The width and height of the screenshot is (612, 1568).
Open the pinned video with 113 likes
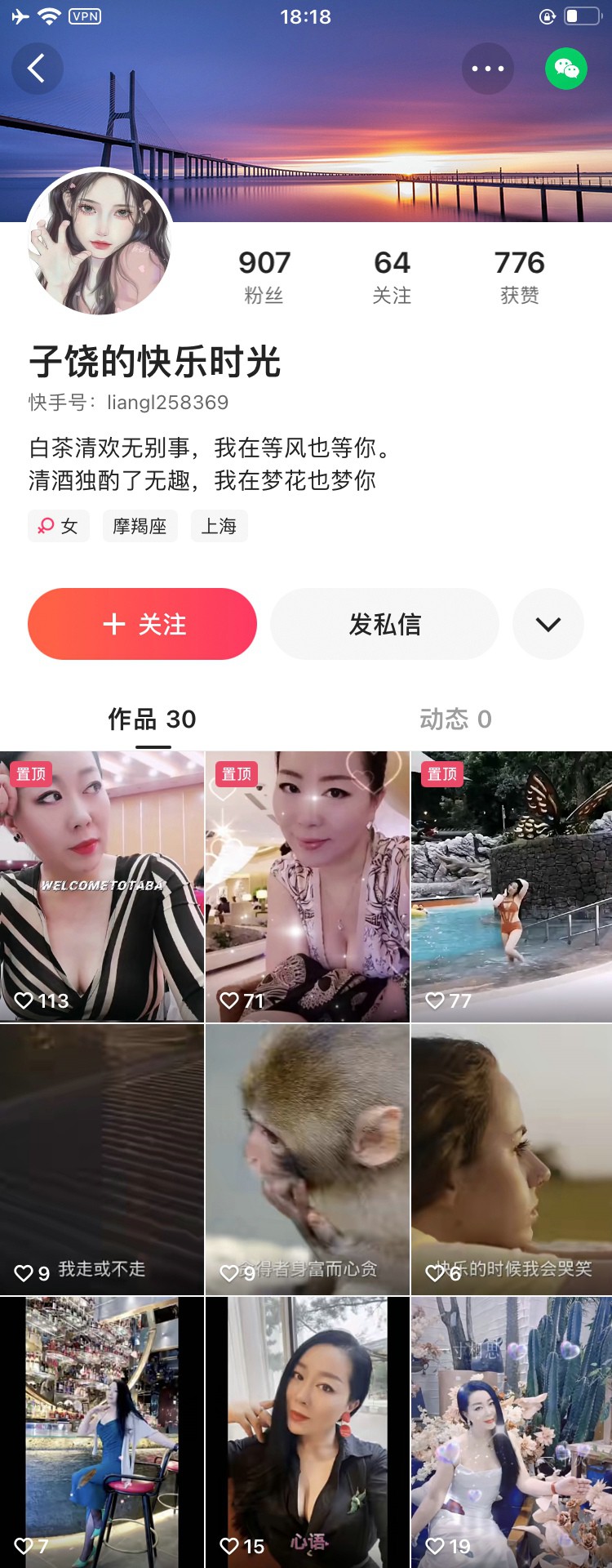(102, 886)
